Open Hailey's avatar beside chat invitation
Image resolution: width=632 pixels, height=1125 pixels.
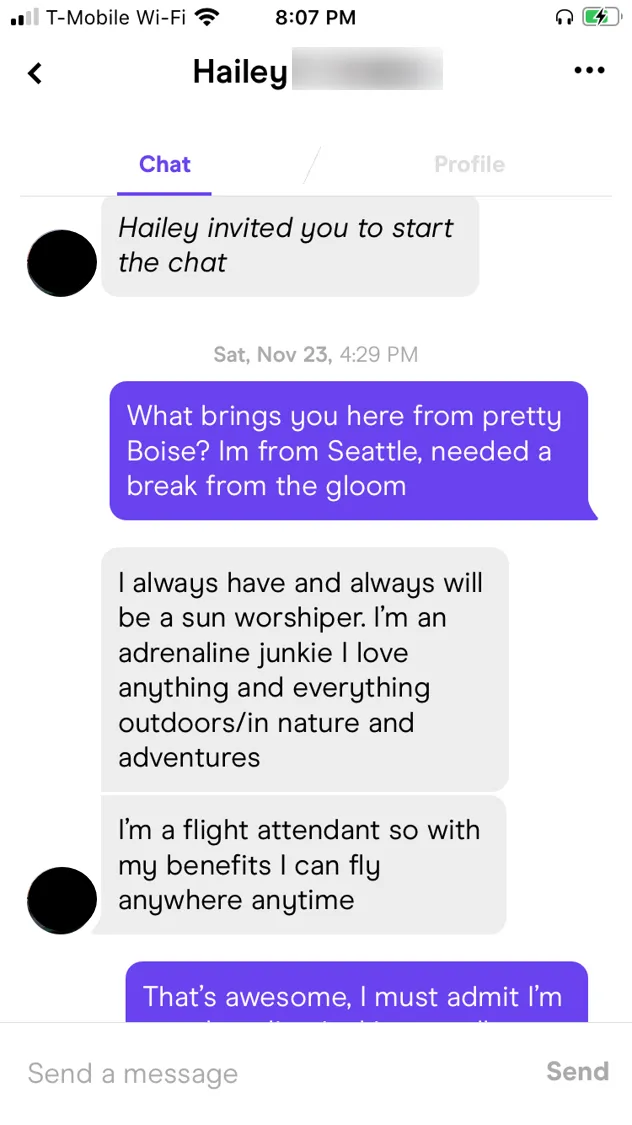[62, 263]
